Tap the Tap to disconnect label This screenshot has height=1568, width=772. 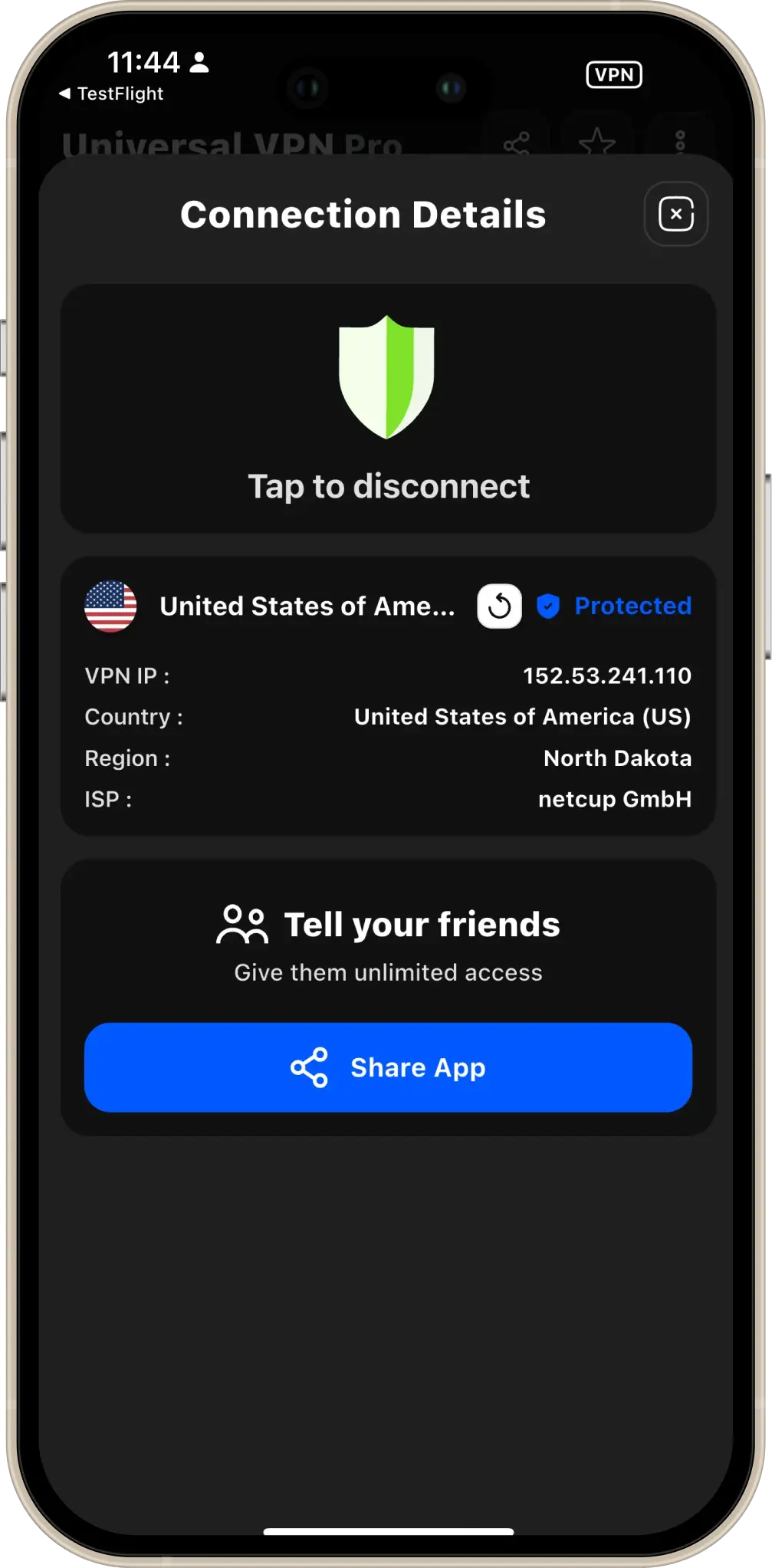pos(388,485)
